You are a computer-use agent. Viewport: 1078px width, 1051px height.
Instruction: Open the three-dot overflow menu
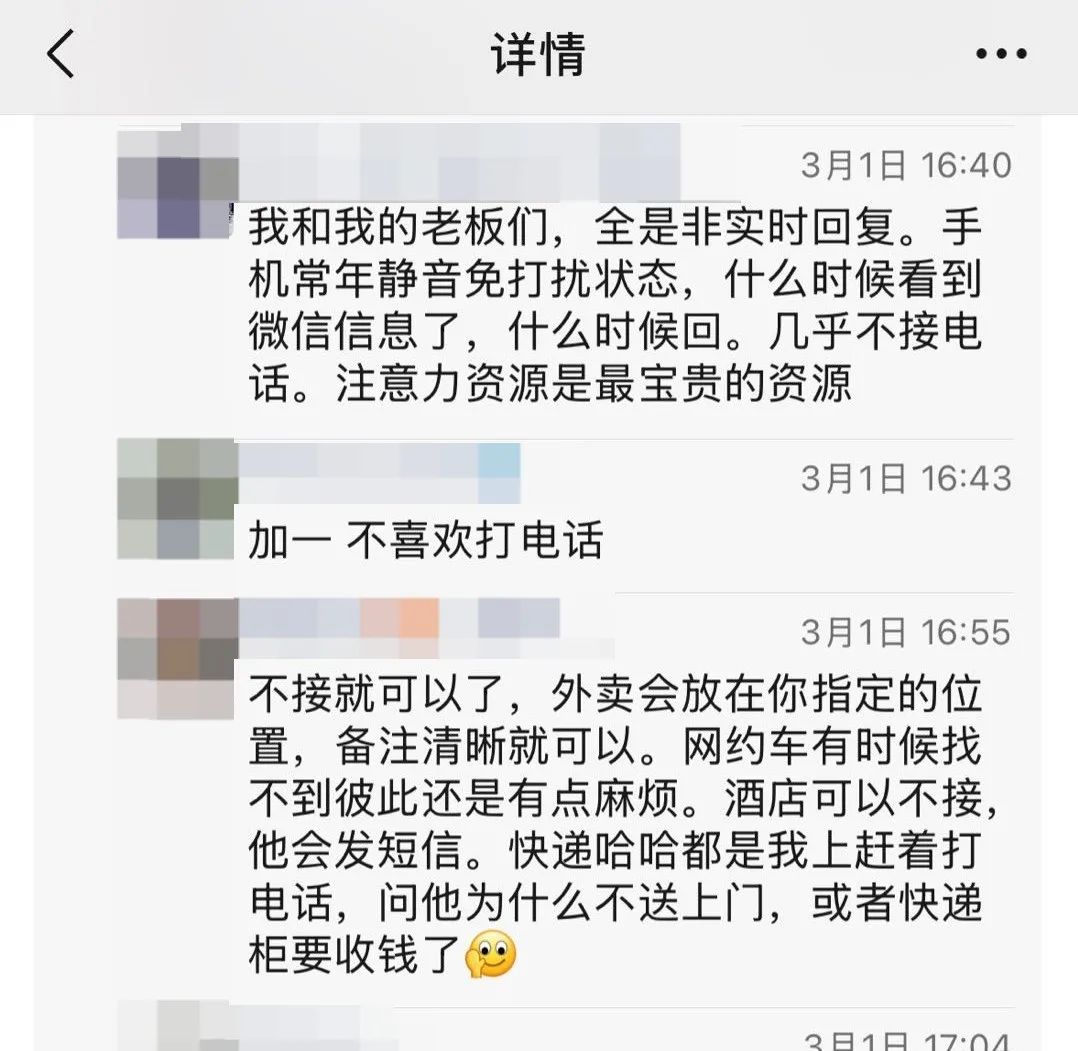[x=1001, y=55]
